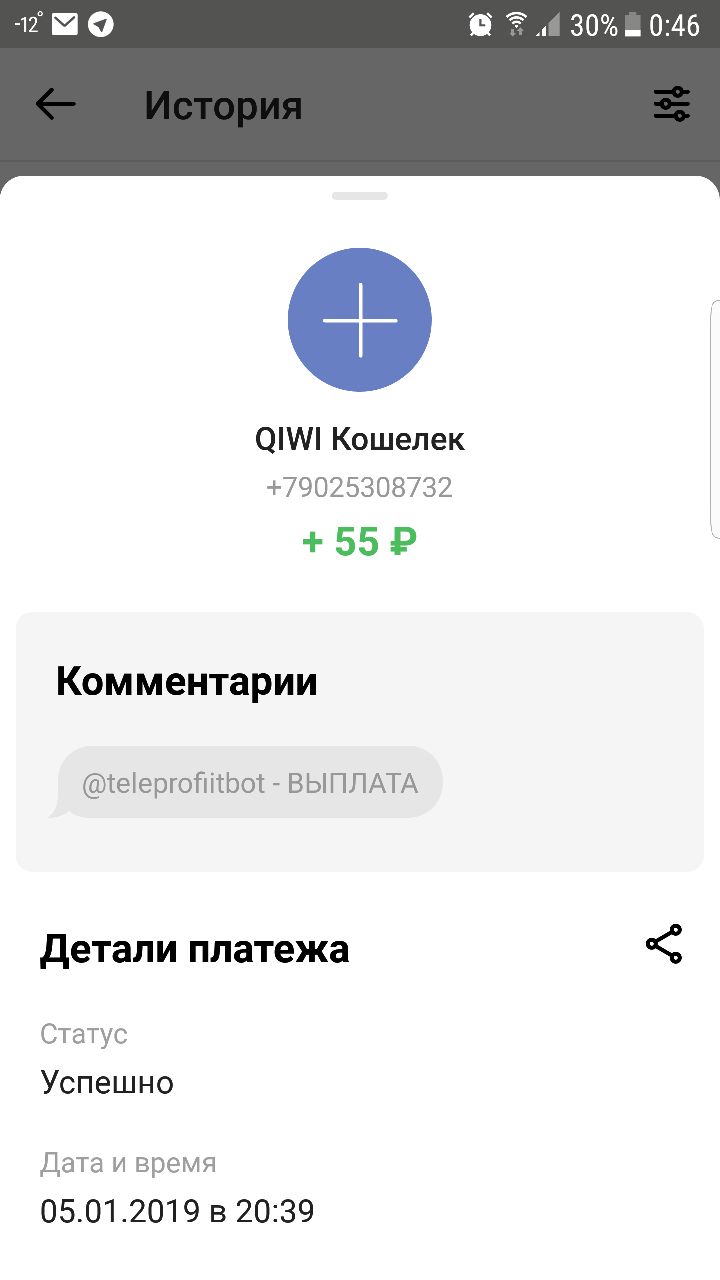The image size is (720, 1280).
Task: Open the history filter settings
Action: pyautogui.click(x=671, y=104)
